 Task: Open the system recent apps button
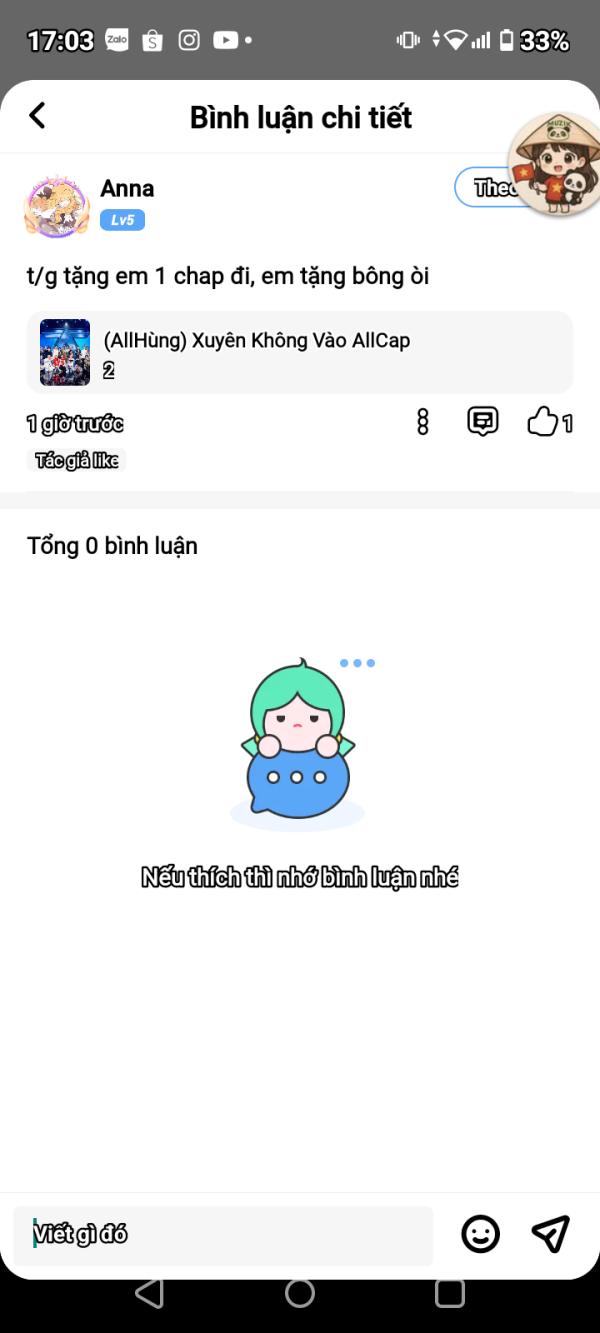[450, 1293]
